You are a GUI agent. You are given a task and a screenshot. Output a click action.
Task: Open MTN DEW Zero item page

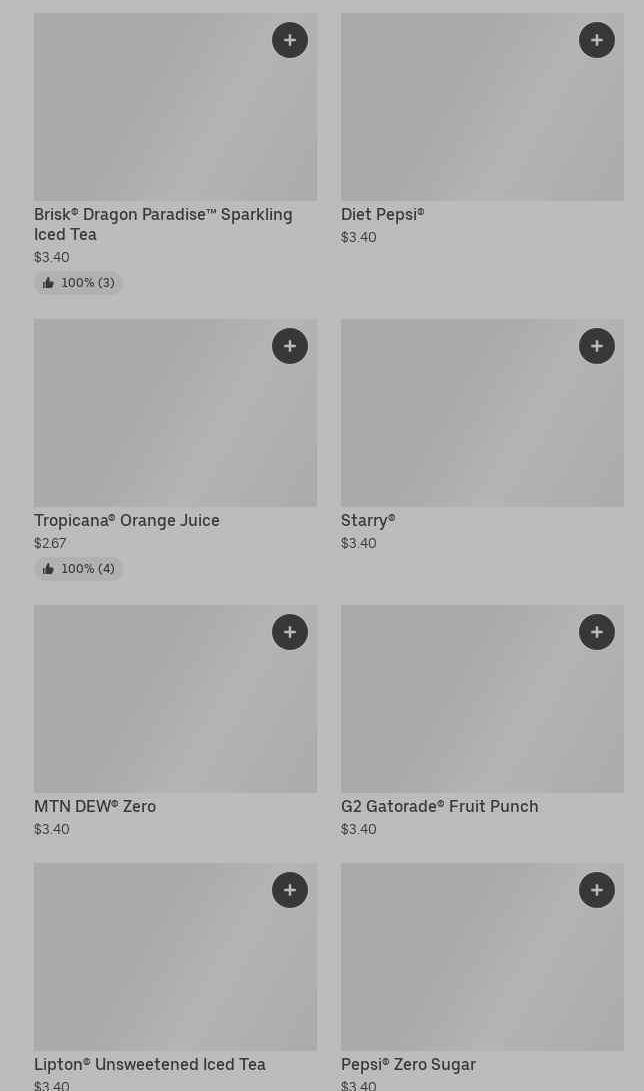[x=95, y=807]
